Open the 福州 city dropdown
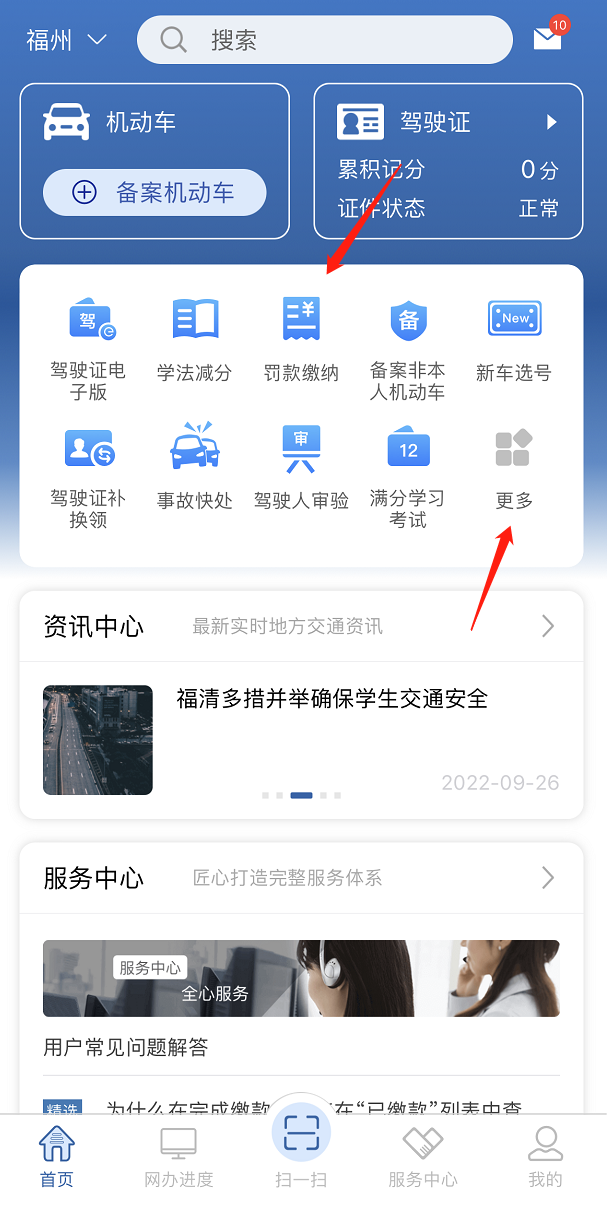609x1208 pixels. coord(66,40)
